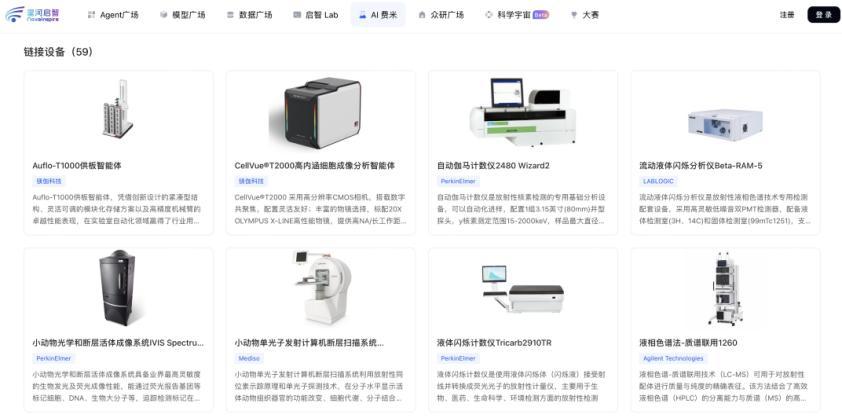Open 科学宇宙 Beta tab
The height and width of the screenshot is (418, 842).
pos(516,15)
